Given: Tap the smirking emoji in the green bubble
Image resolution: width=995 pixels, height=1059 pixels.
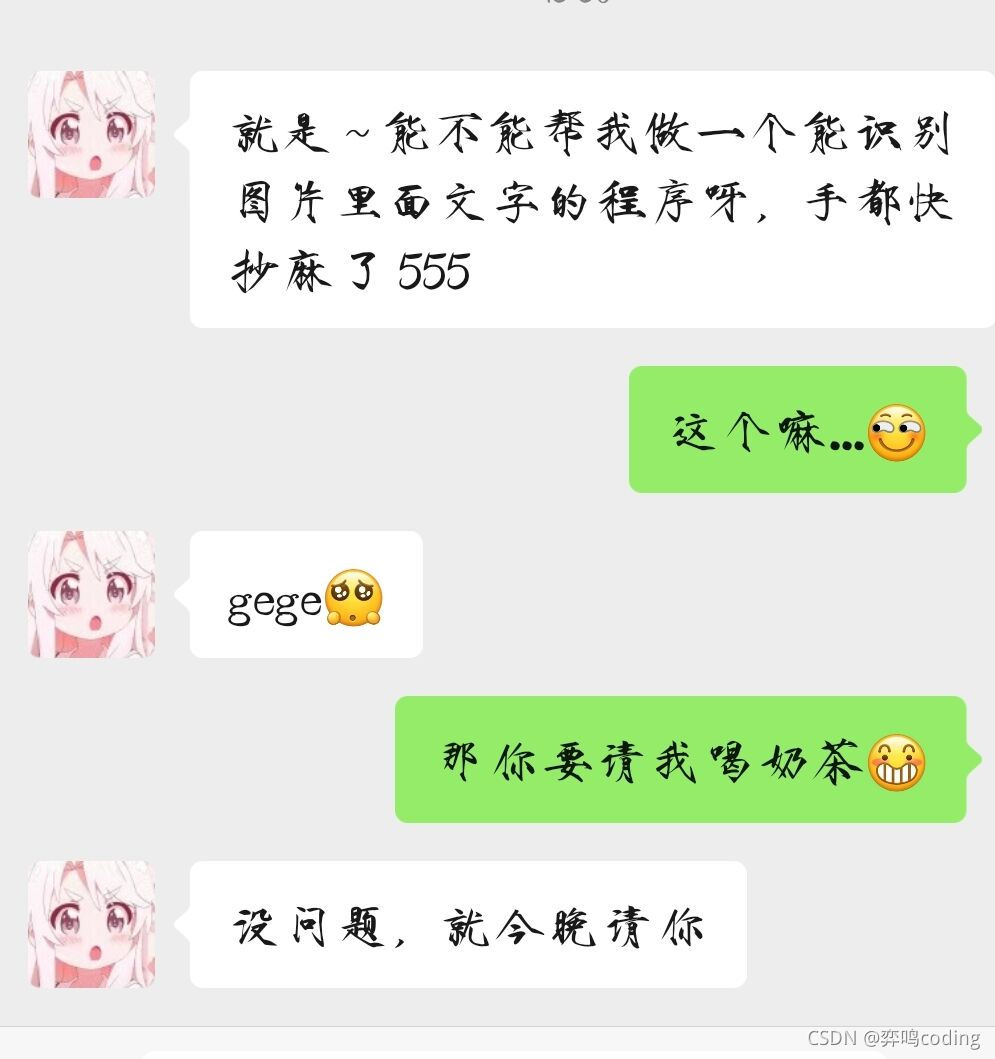Looking at the screenshot, I should (x=898, y=432).
